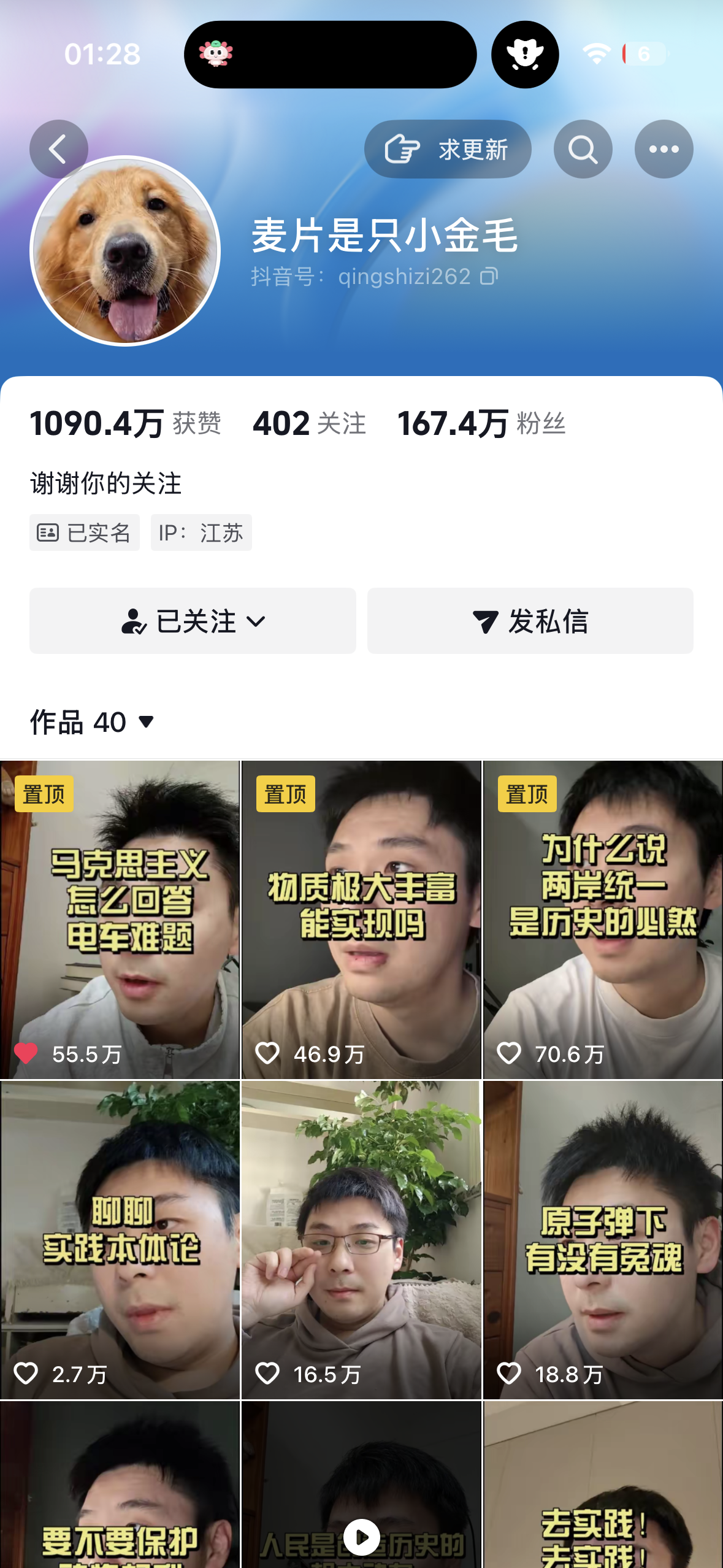Go back using the top-left arrow

58,149
